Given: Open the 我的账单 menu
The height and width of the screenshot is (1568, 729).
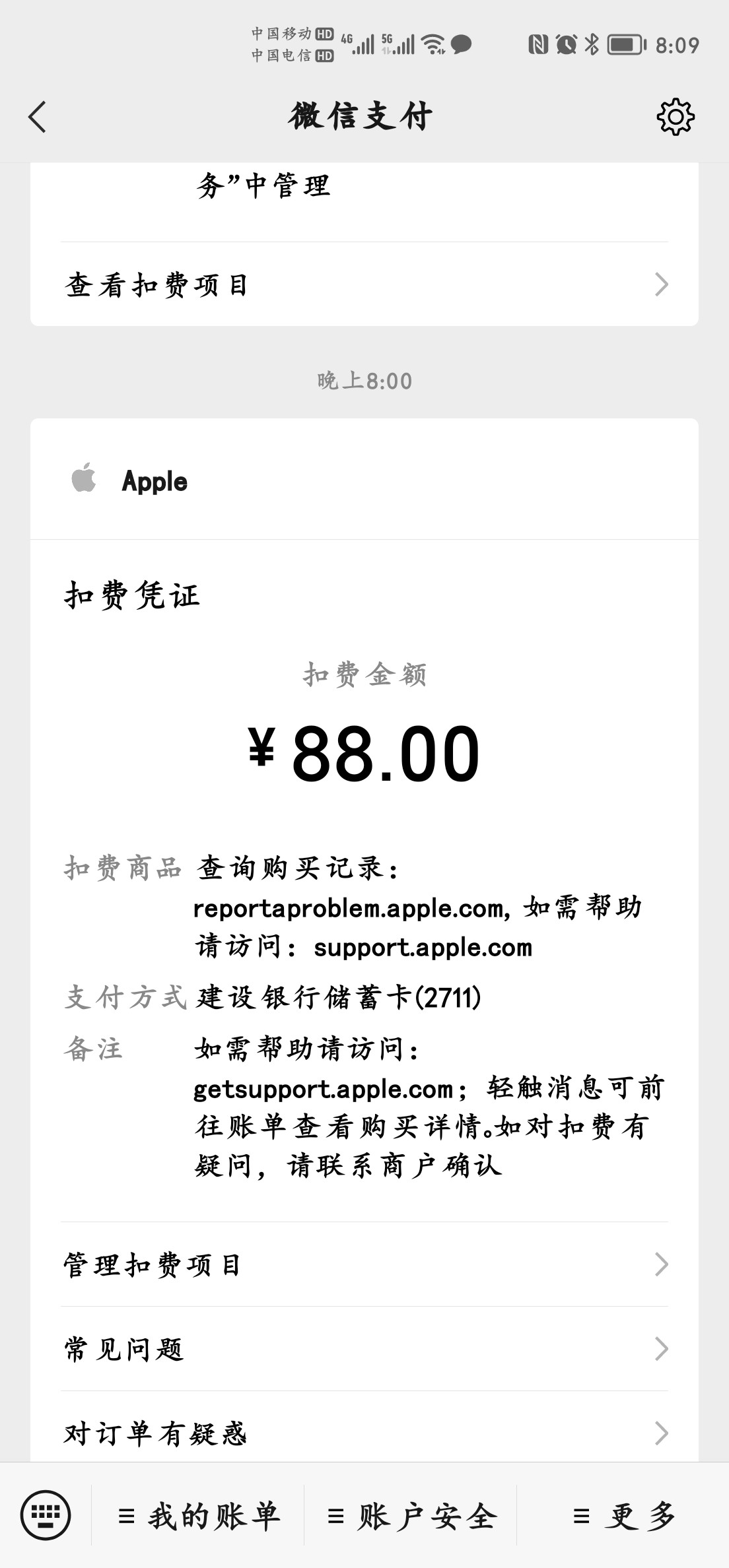Looking at the screenshot, I should 199,1516.
